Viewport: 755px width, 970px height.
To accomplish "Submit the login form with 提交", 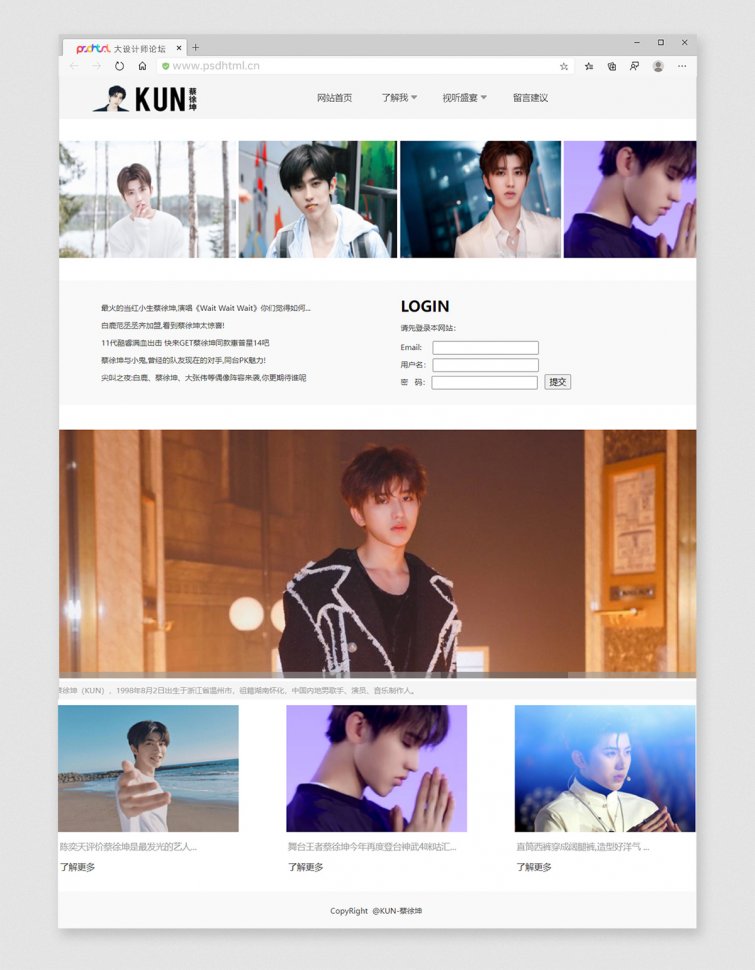I will click(x=557, y=382).
